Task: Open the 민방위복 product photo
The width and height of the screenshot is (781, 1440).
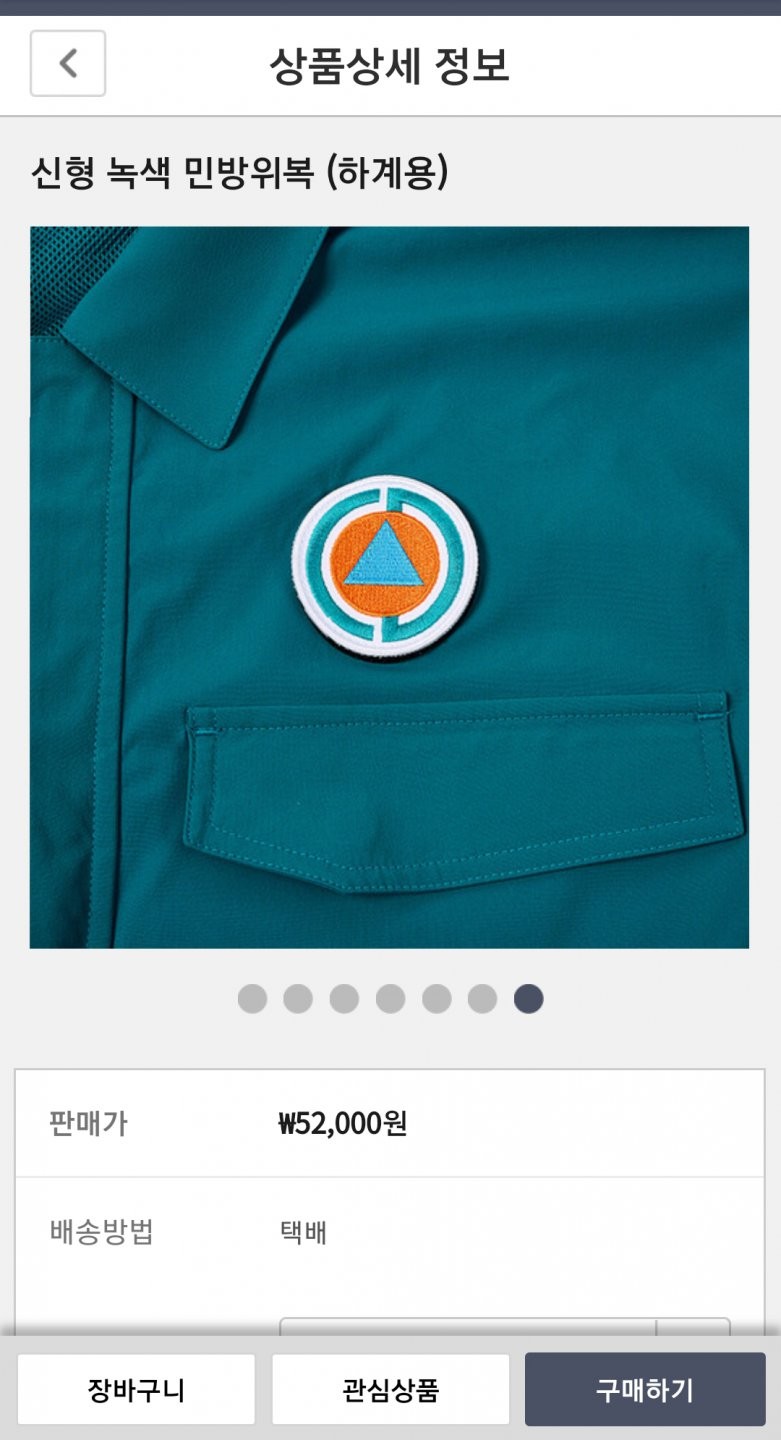Action: [389, 587]
